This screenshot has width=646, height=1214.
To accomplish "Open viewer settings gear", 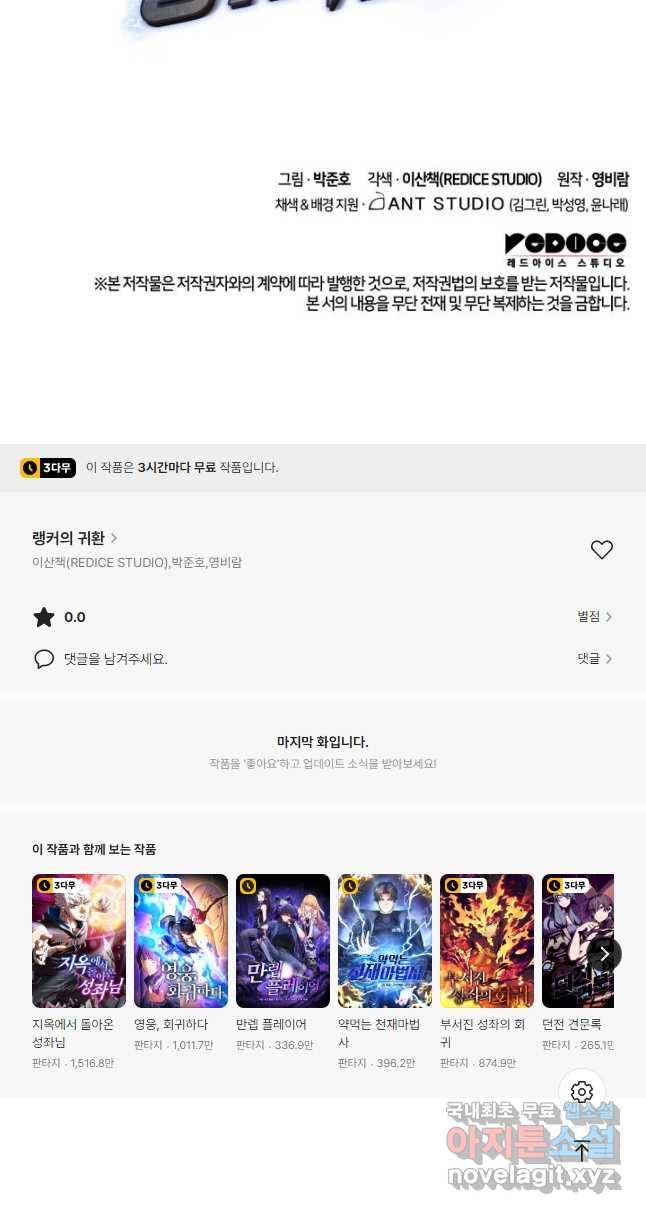I will [x=582, y=1092].
